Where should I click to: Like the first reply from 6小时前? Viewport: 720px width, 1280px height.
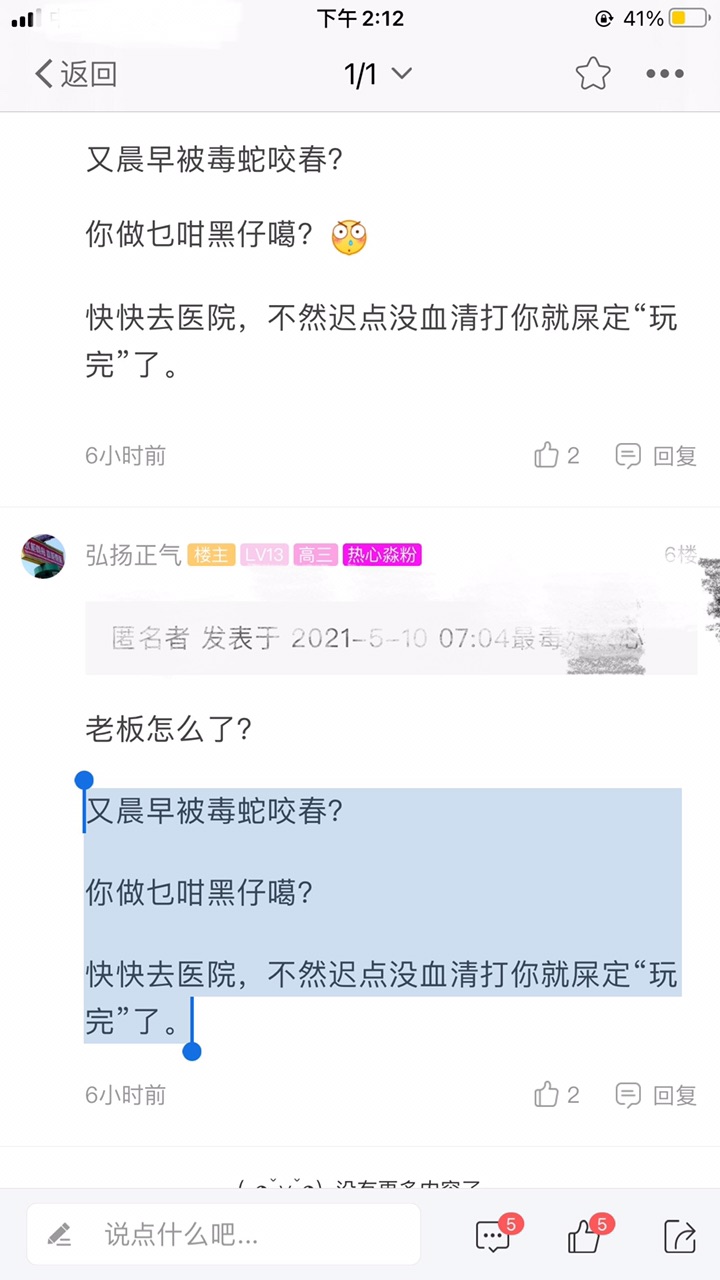coord(556,456)
